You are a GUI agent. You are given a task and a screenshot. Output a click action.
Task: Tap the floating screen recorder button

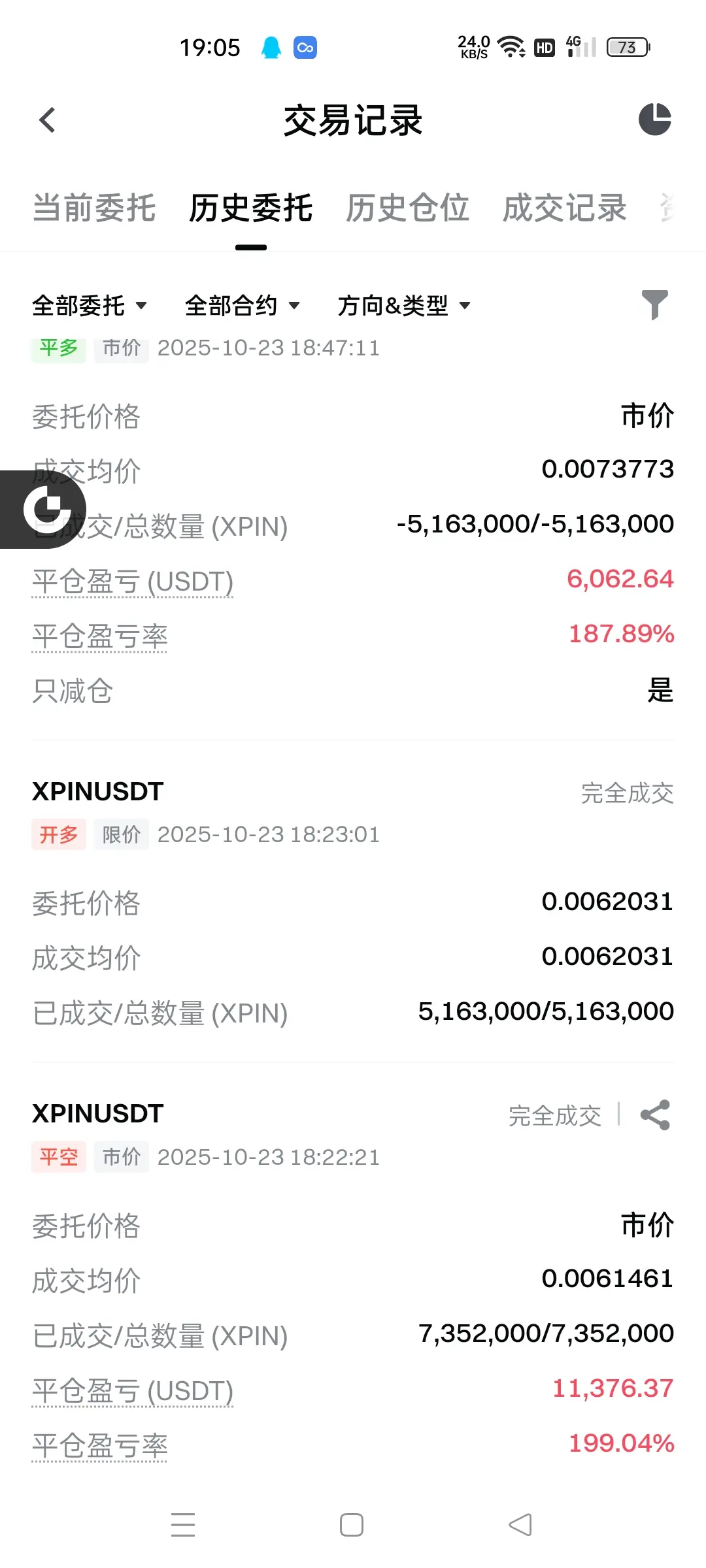43,510
